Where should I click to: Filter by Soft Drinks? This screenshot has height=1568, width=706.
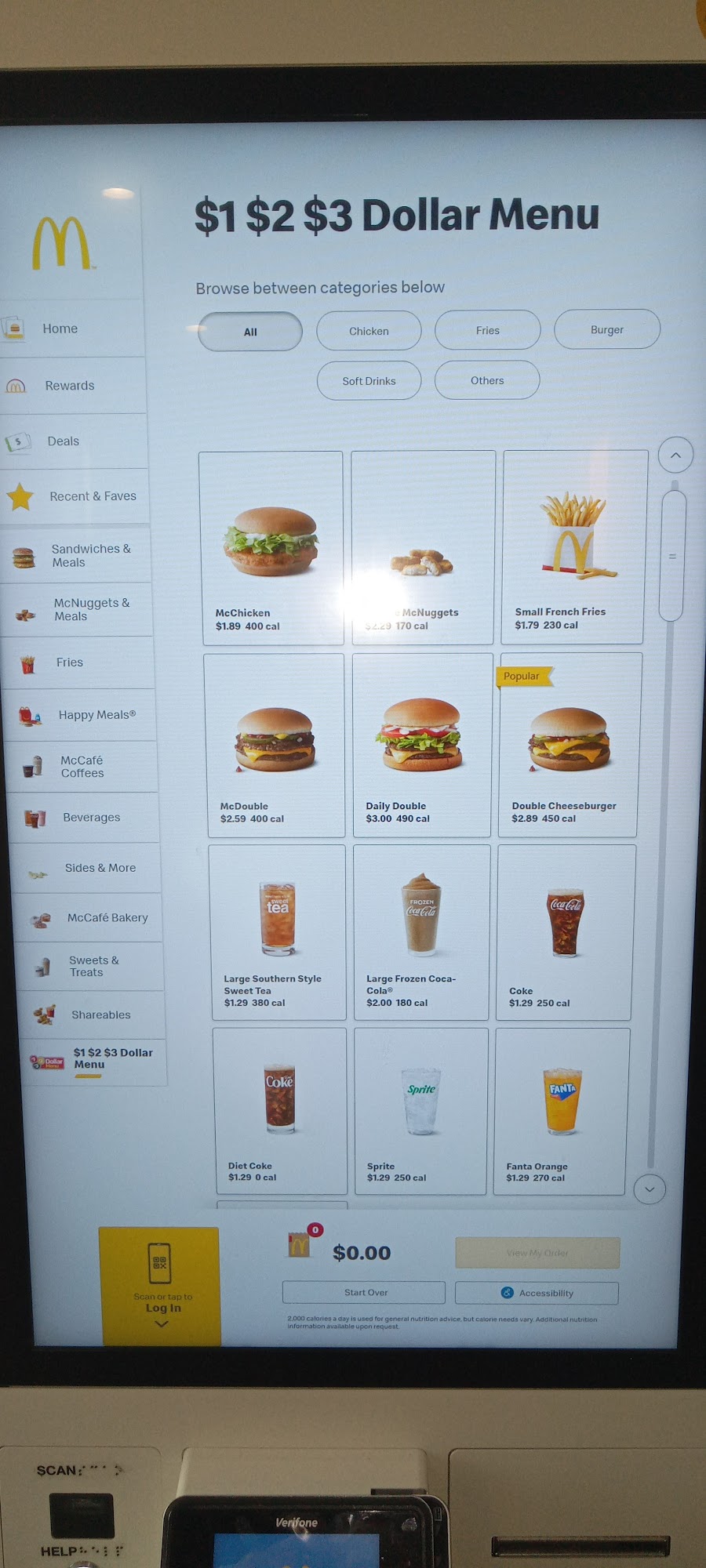click(369, 381)
